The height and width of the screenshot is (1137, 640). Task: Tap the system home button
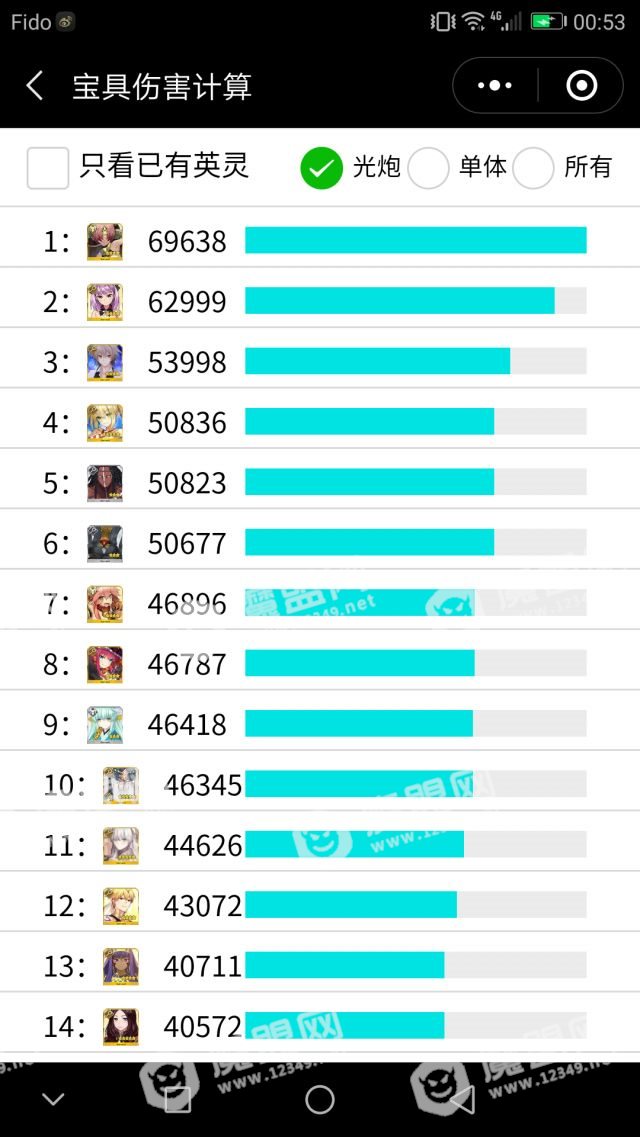click(320, 1099)
